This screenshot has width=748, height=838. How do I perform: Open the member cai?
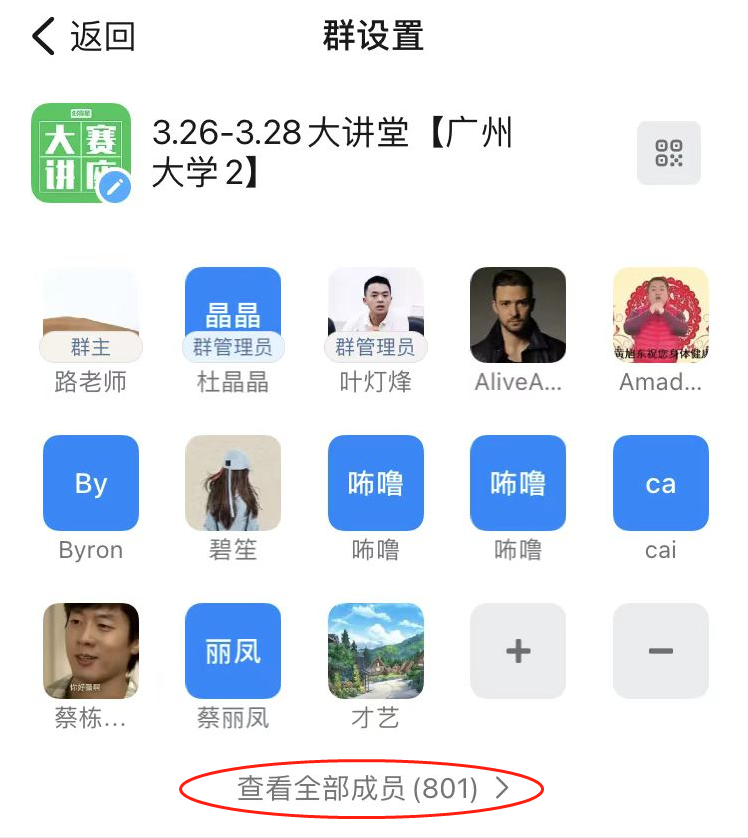(660, 483)
